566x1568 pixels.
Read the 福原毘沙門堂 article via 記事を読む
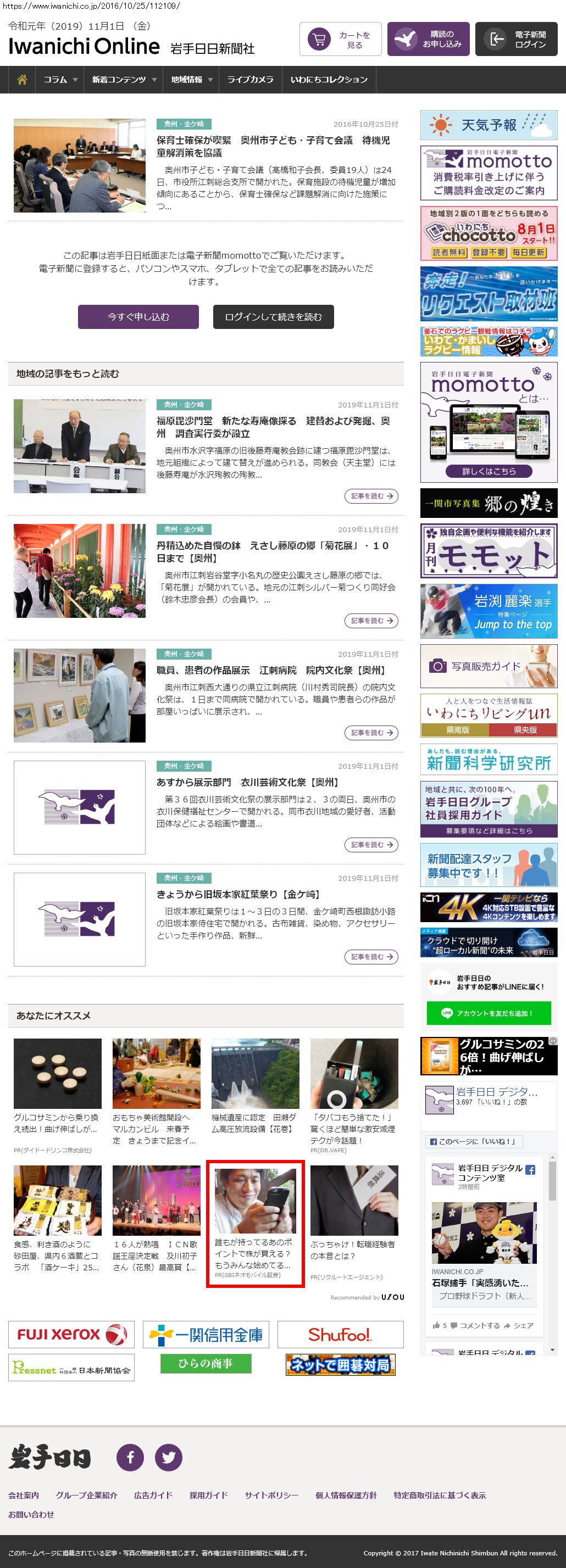pos(371,496)
